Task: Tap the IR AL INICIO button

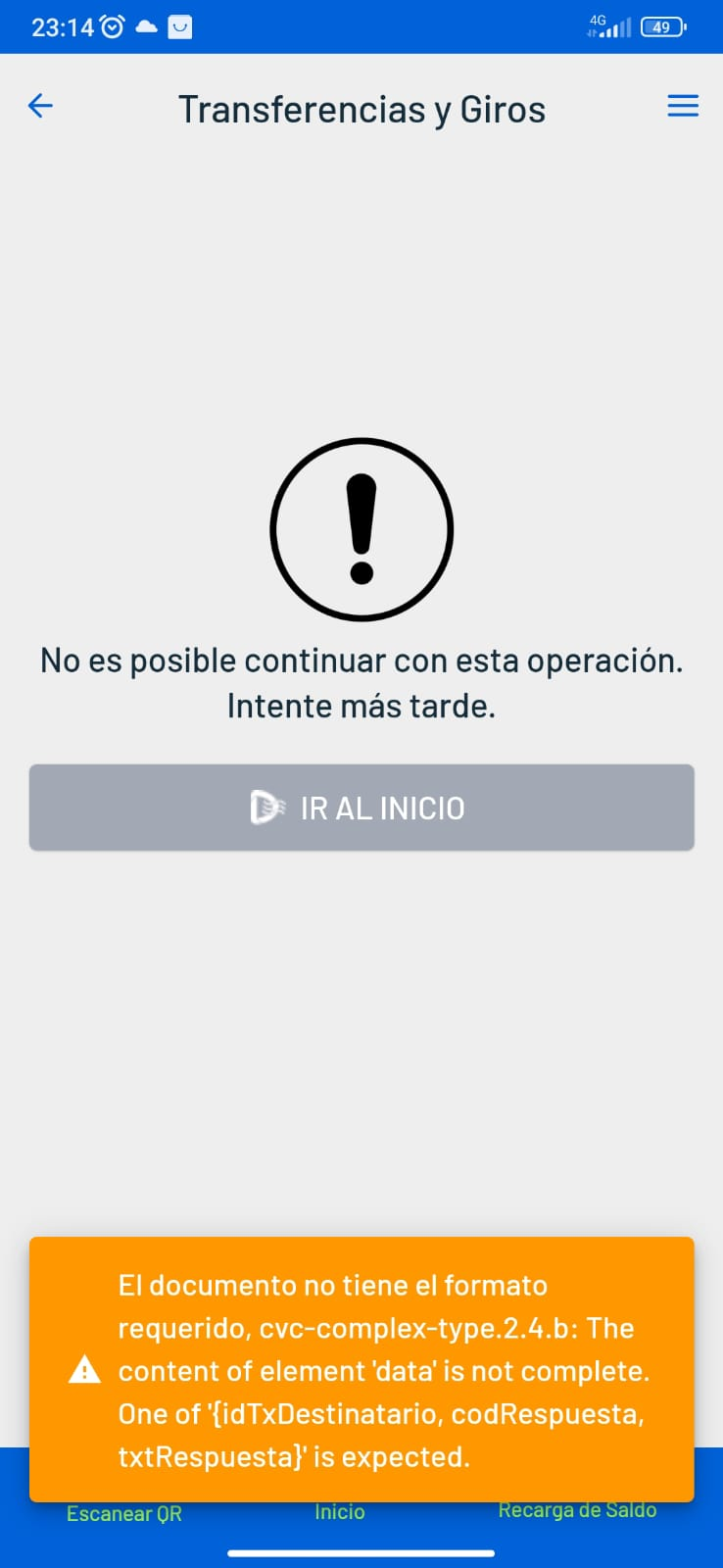Action: [x=361, y=808]
